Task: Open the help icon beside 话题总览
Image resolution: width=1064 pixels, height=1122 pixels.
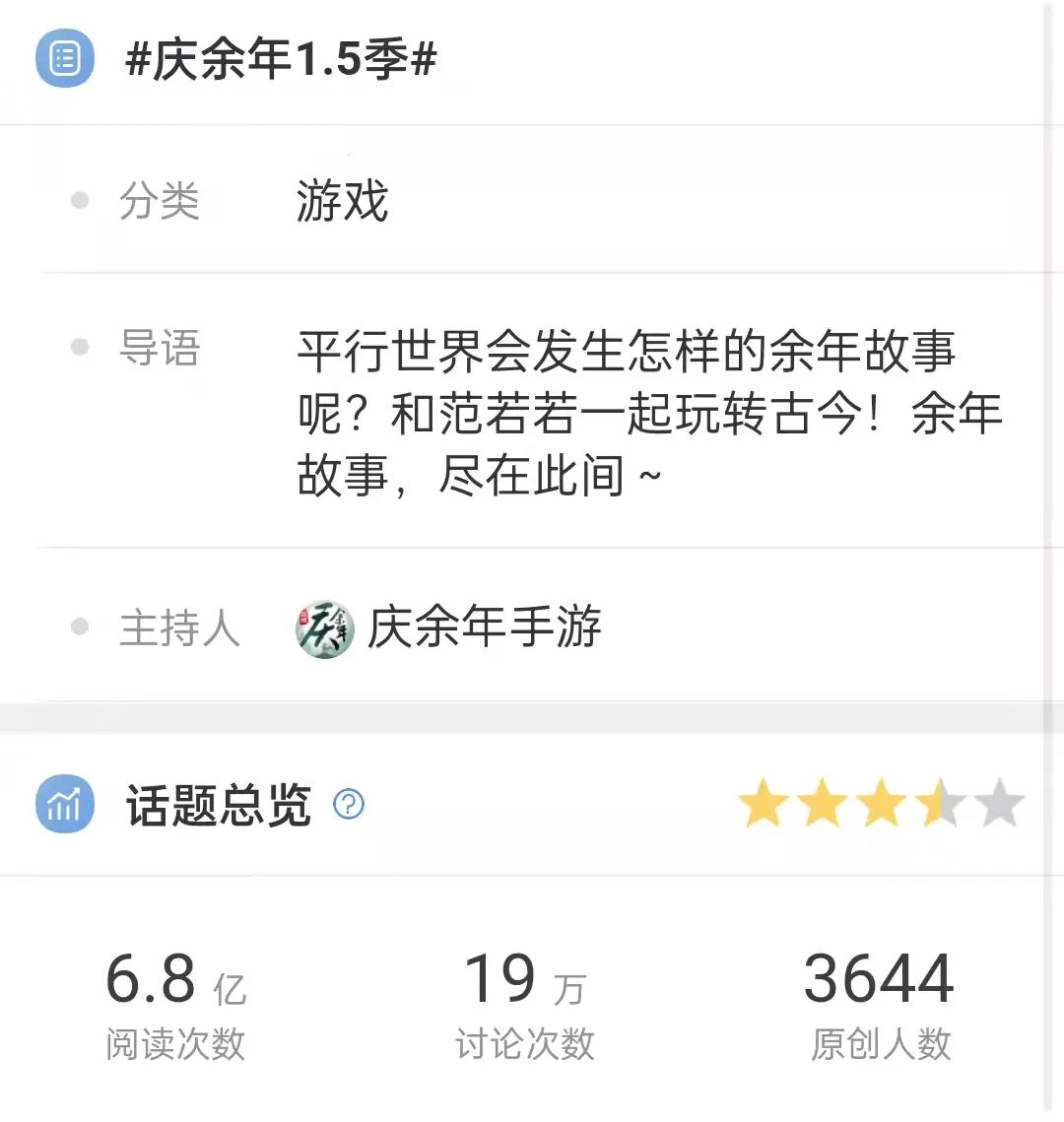Action: pos(349,805)
